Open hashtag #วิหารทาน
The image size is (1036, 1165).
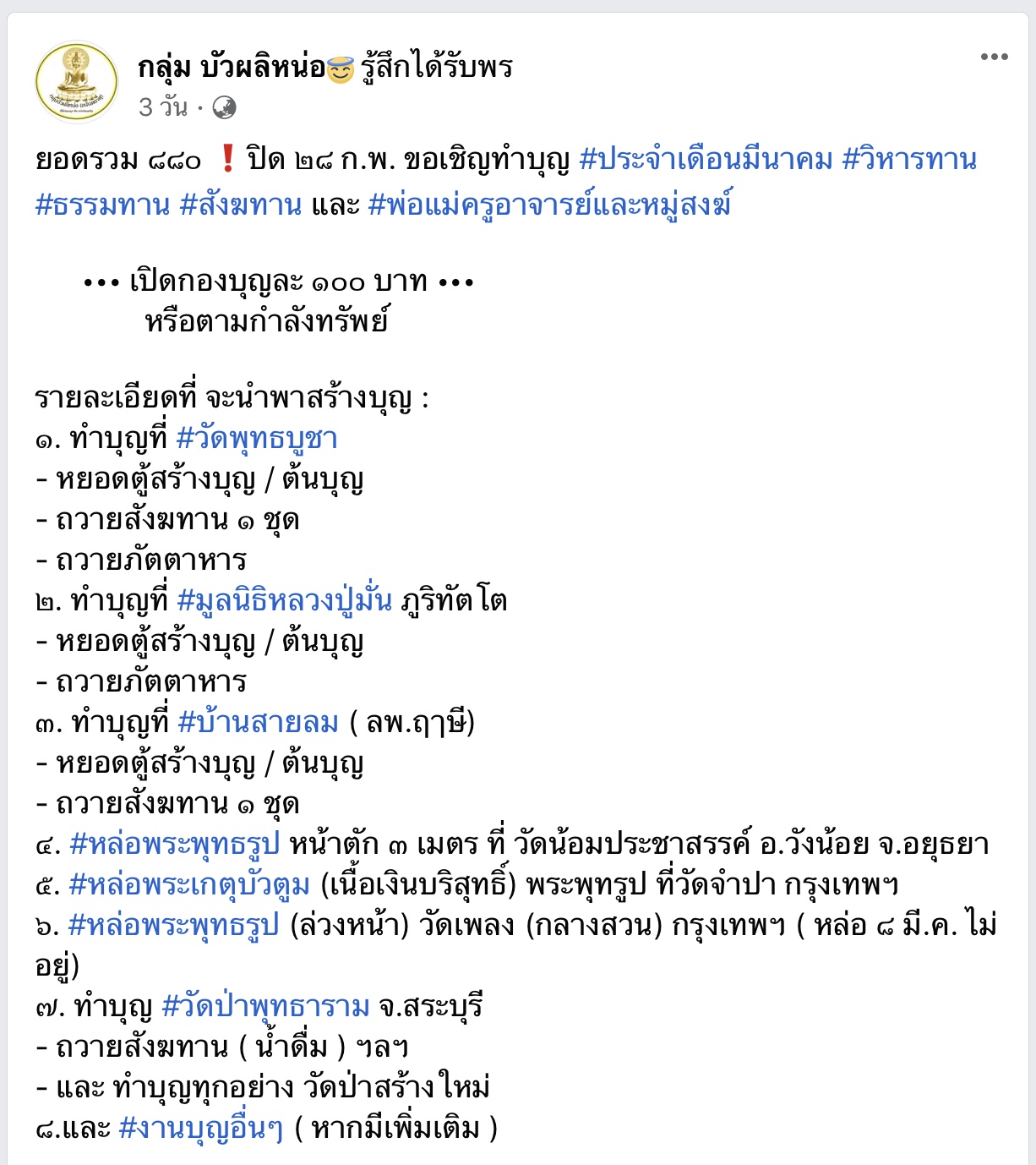point(909,160)
